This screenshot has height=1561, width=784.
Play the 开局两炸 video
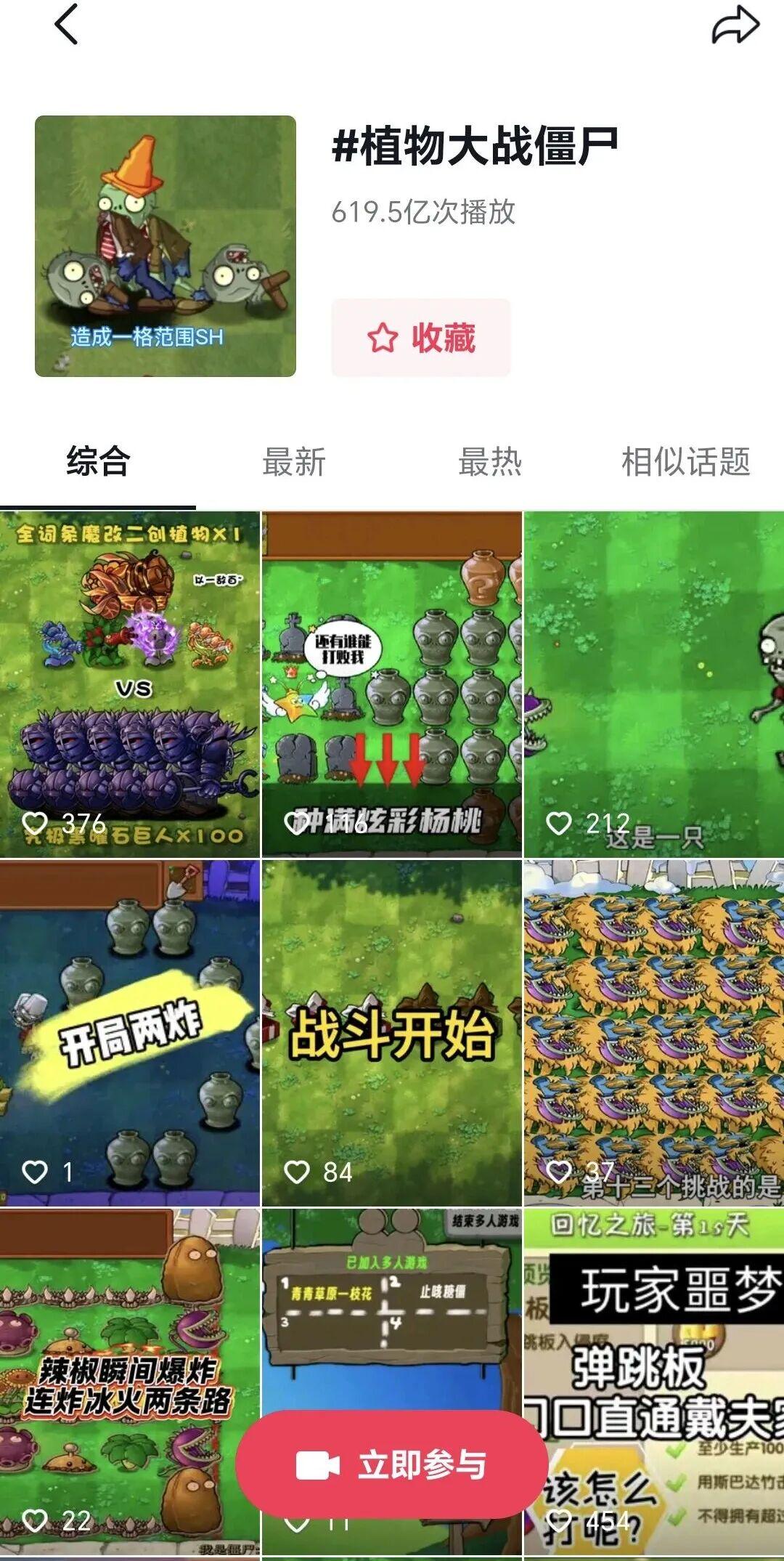coord(130,1033)
